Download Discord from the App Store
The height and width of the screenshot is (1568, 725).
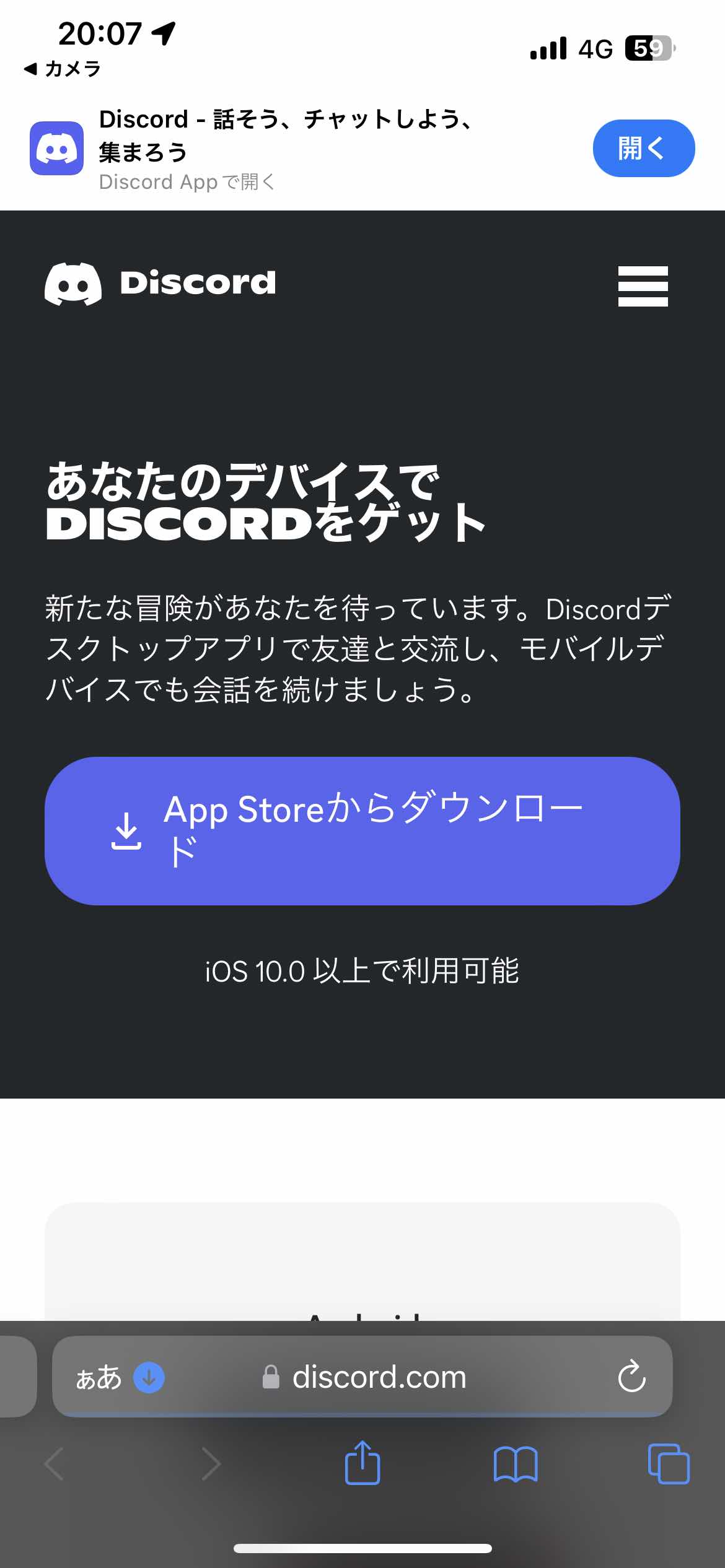point(362,830)
